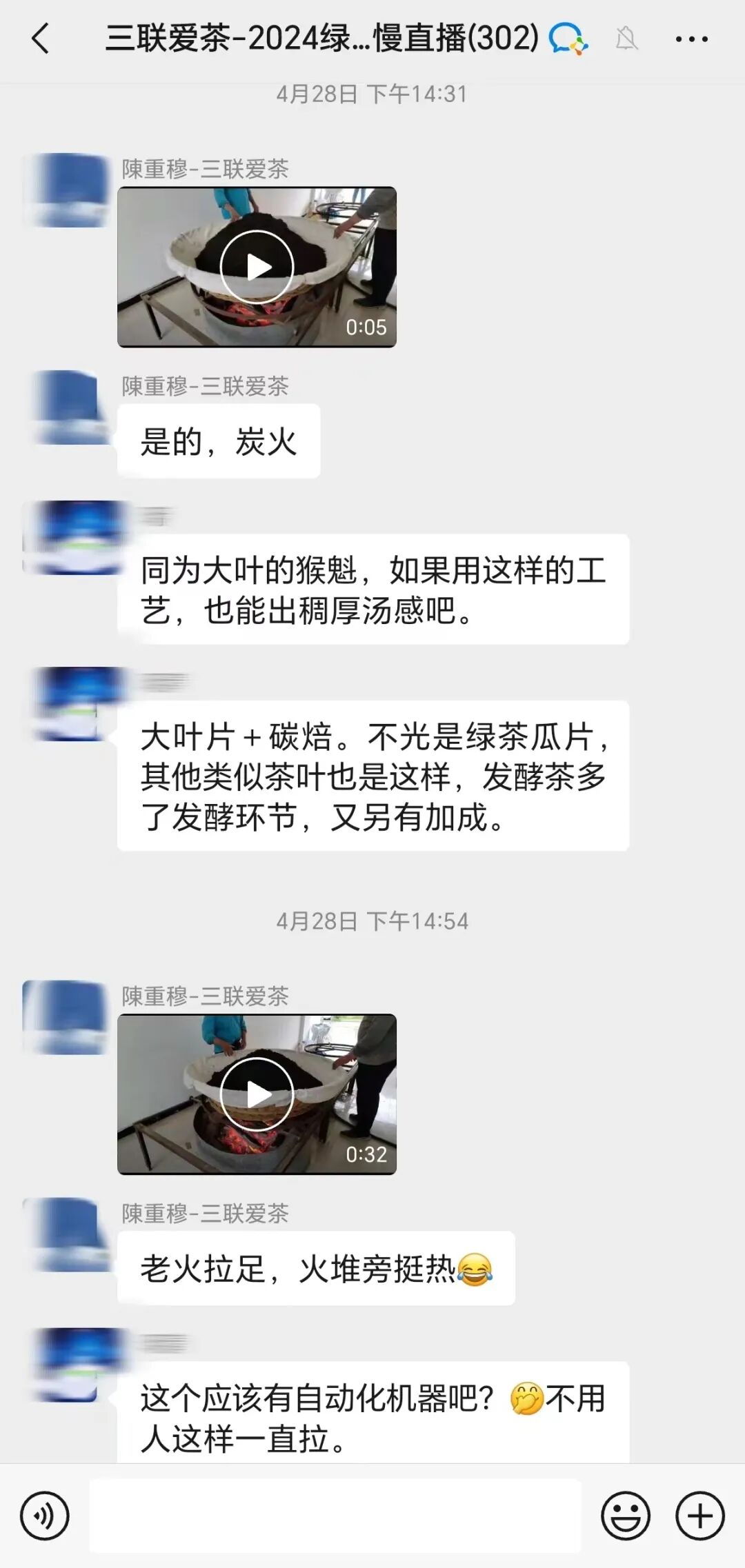Open the three-dot chat menu
745x1568 pixels.
(691, 39)
